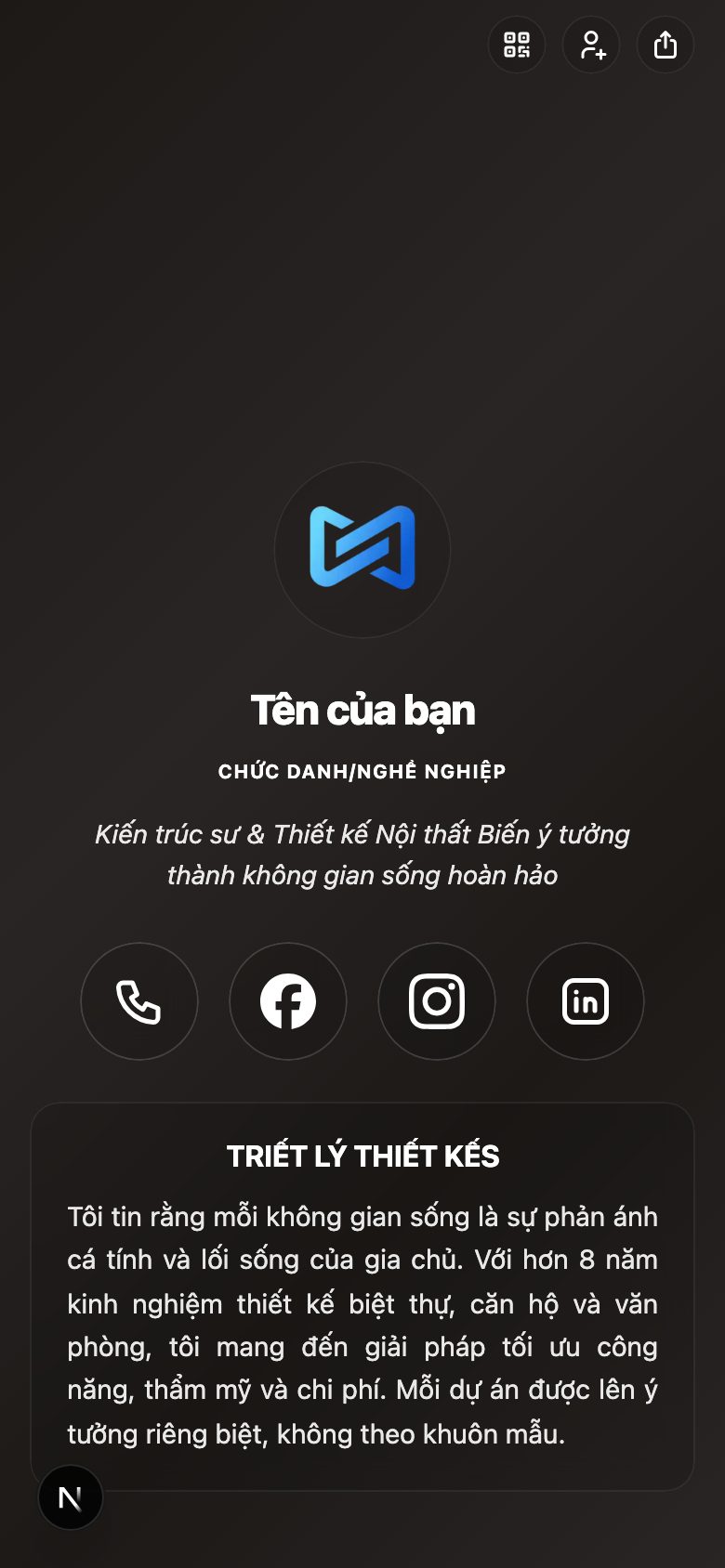Tap the N badge at bottom left
Viewport: 725px width, 1568px height.
(x=71, y=1497)
